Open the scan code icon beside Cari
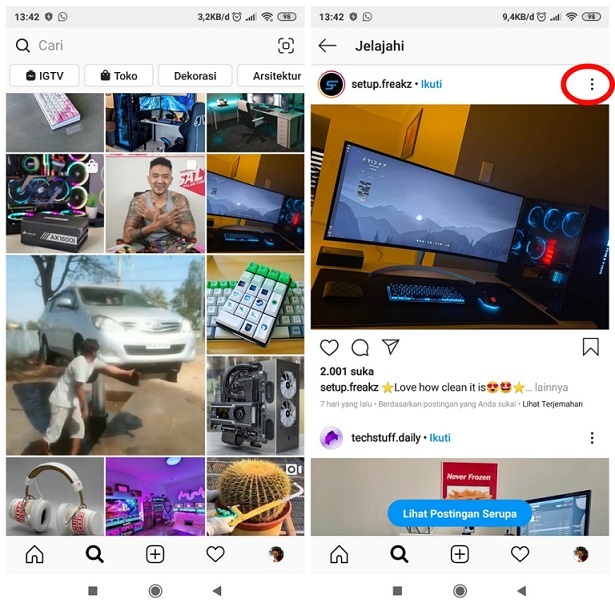 click(286, 46)
